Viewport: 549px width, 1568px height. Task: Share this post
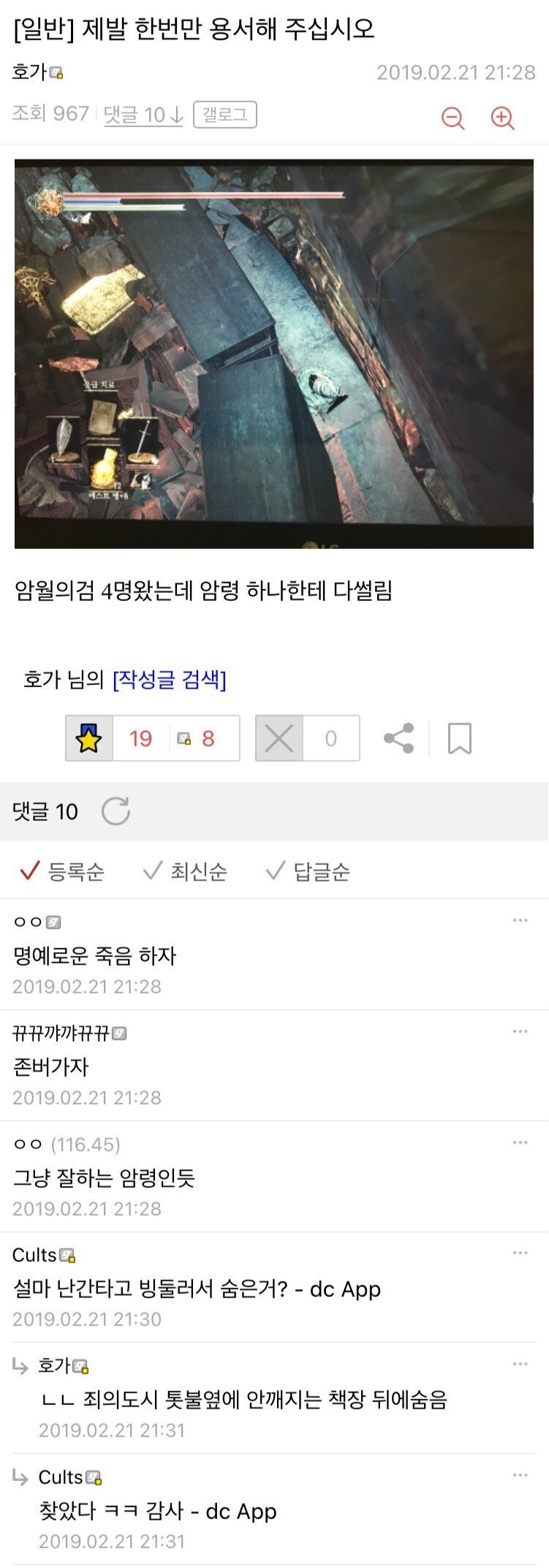click(x=398, y=738)
